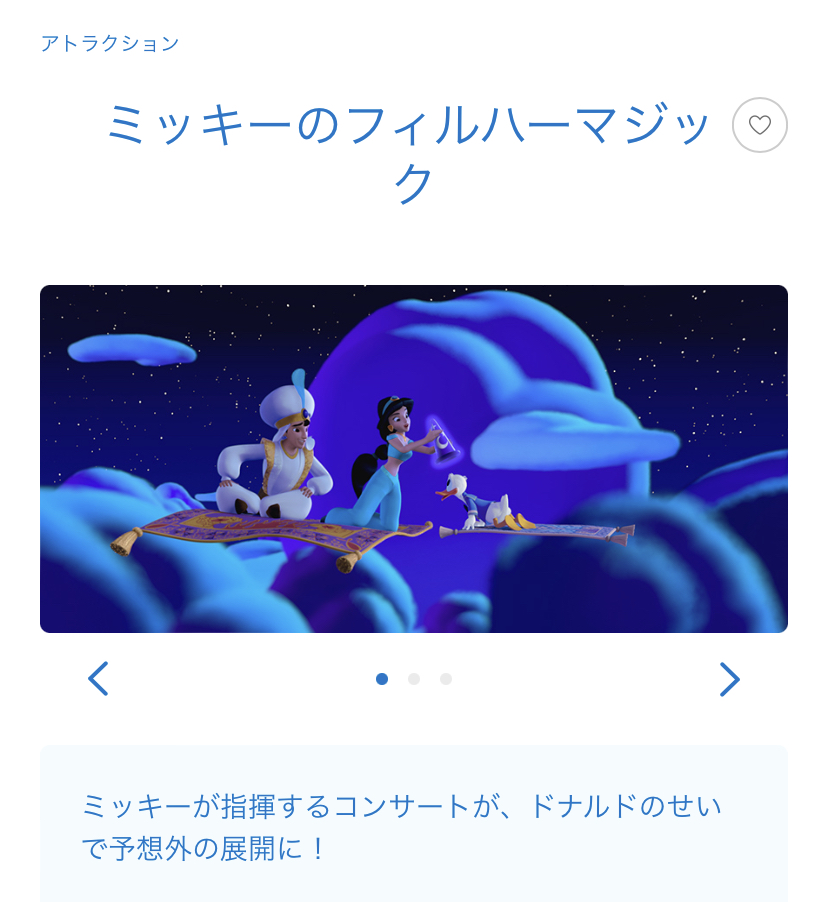Advance to the next carousel image
The width and height of the screenshot is (828, 902).
[x=730, y=679]
